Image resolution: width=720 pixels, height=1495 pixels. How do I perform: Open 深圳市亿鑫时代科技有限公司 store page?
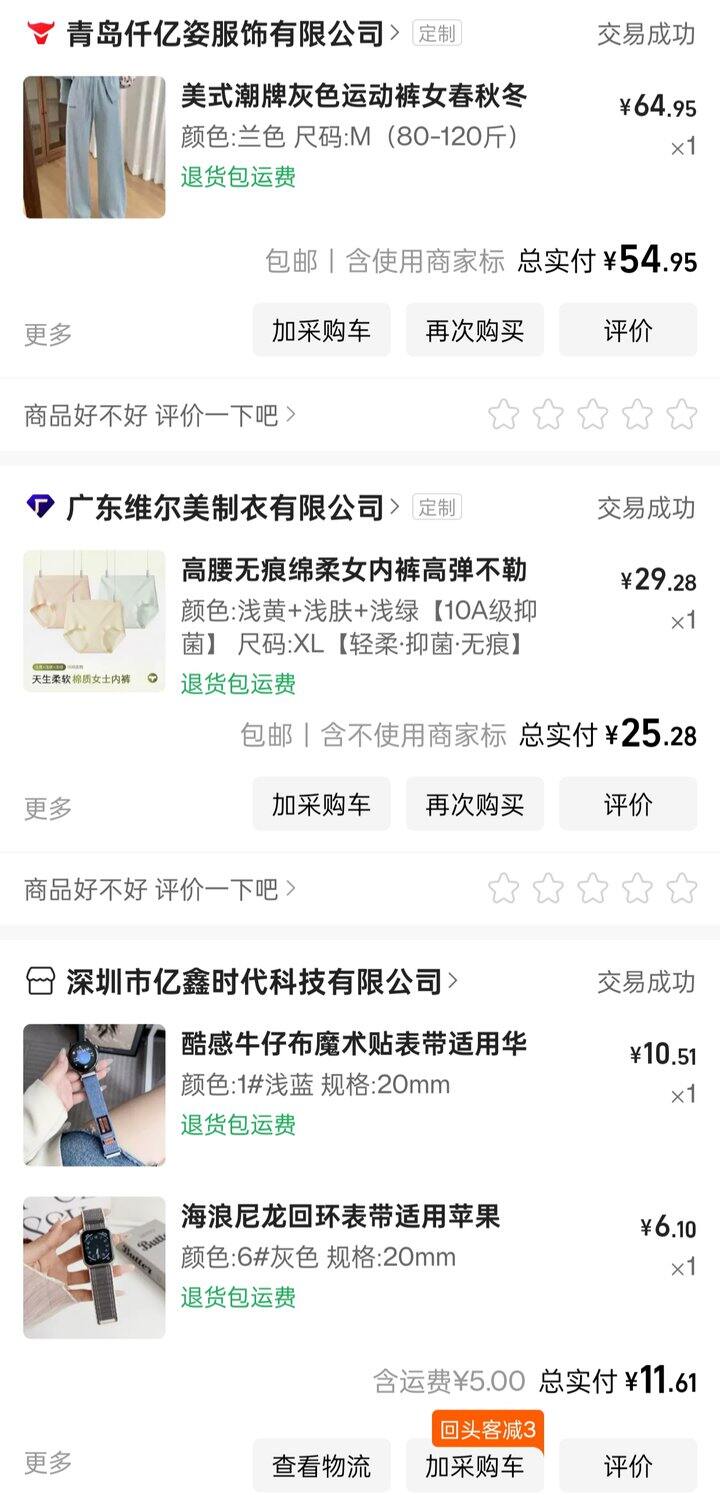click(254, 982)
